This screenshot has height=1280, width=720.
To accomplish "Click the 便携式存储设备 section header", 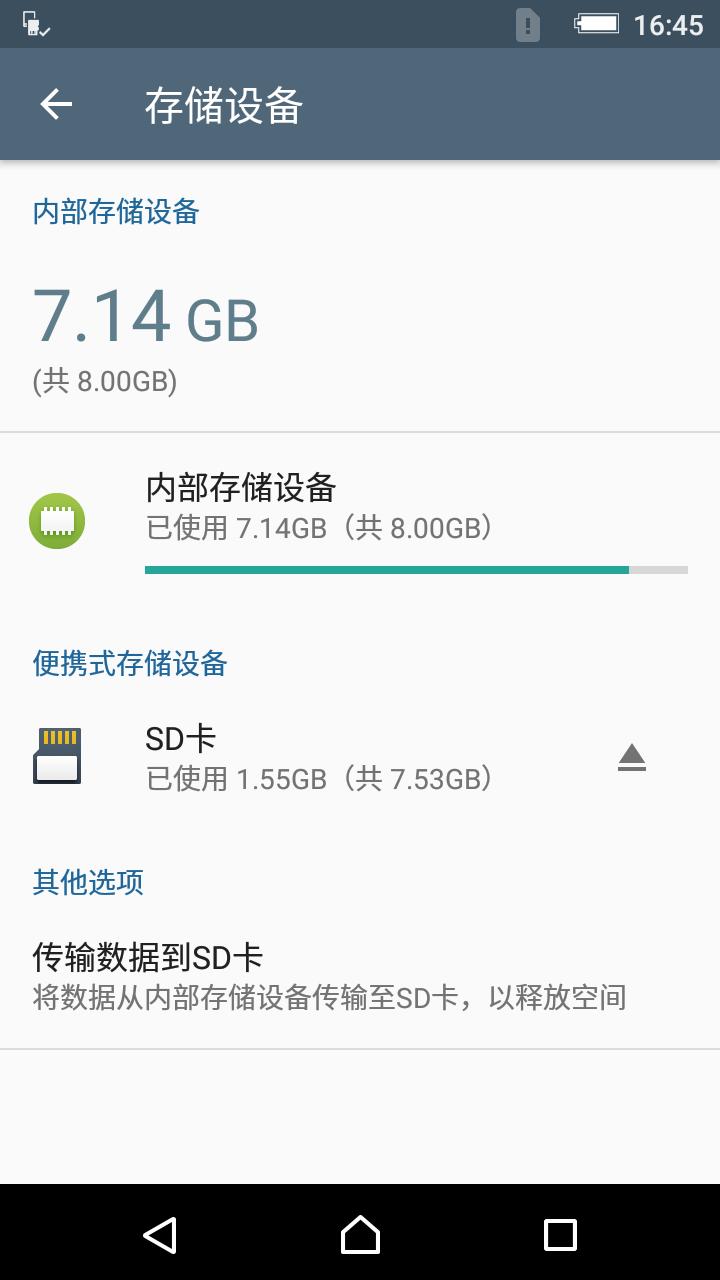I will [129, 663].
